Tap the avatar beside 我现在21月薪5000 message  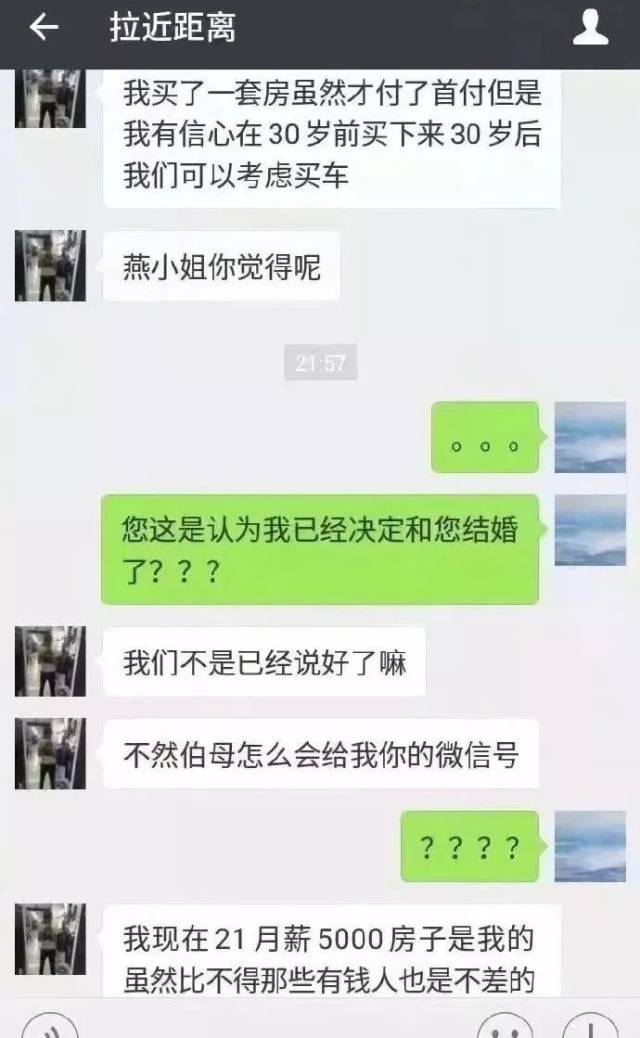(50, 939)
